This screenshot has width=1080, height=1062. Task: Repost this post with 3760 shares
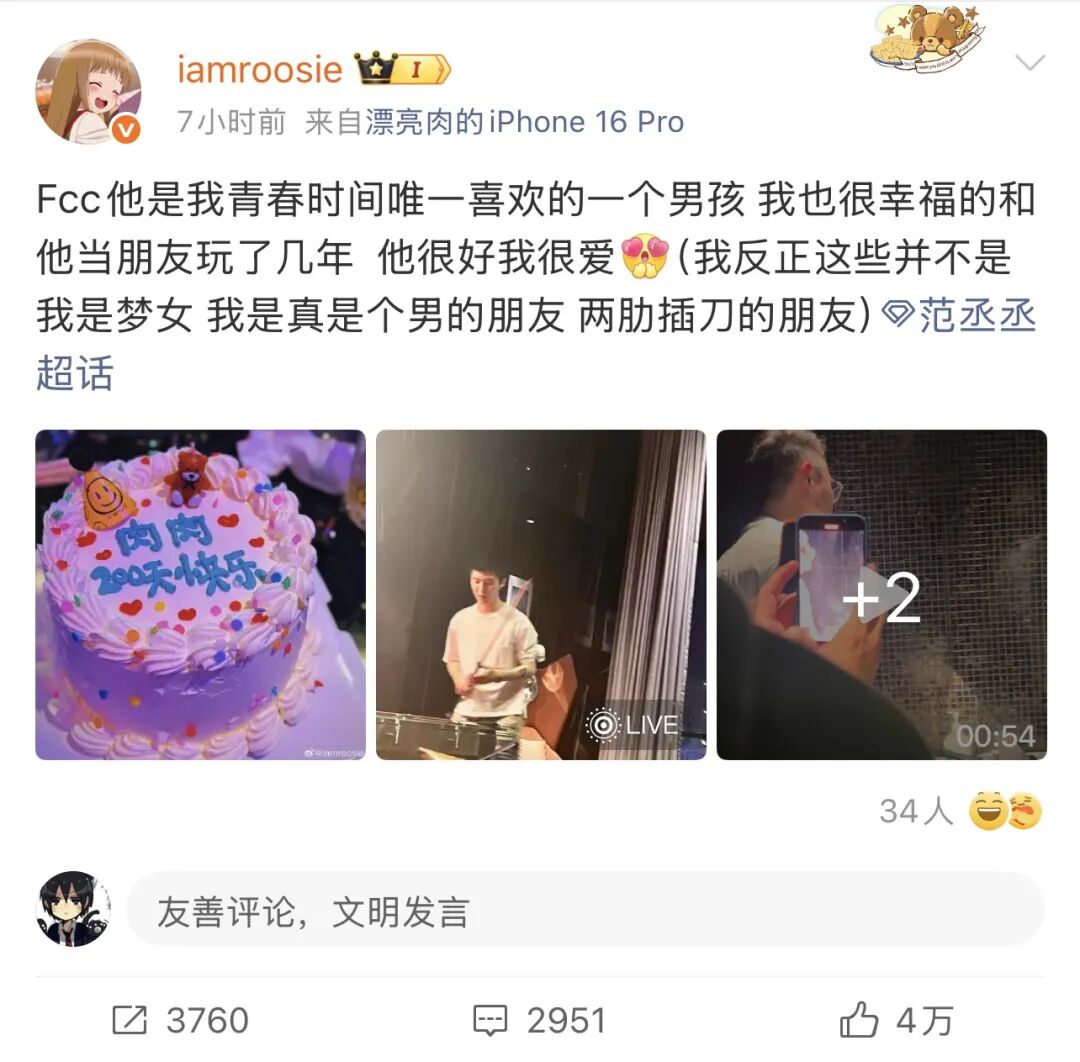pos(180,1021)
